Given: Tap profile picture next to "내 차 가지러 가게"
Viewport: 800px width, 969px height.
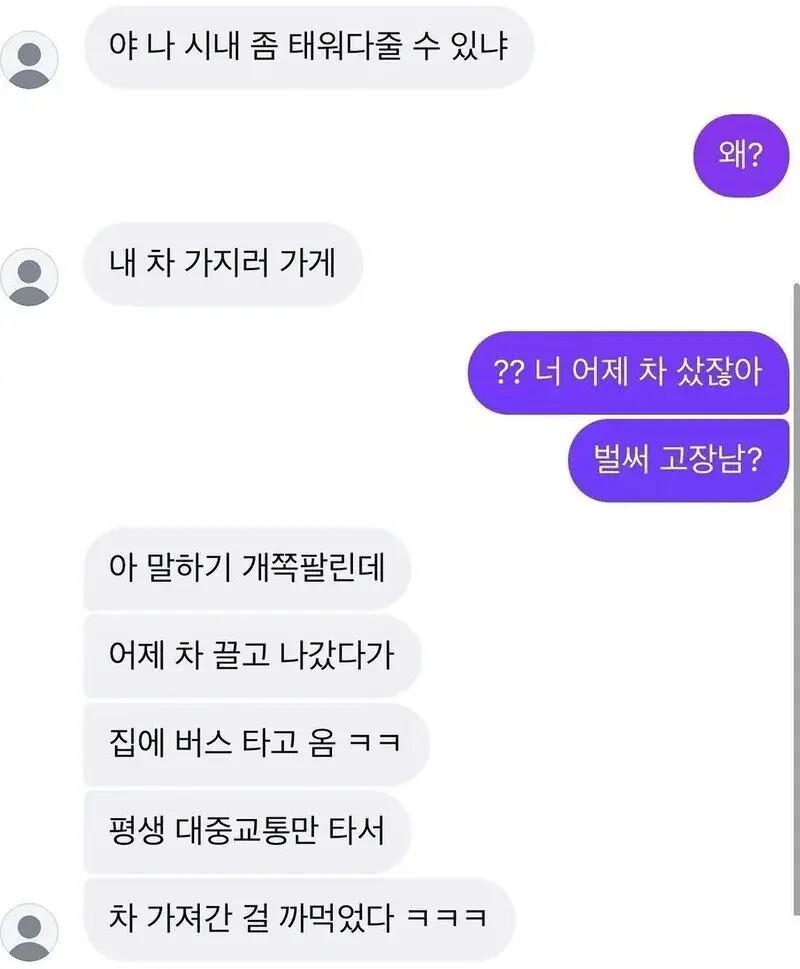Looking at the screenshot, I should coord(29,277).
